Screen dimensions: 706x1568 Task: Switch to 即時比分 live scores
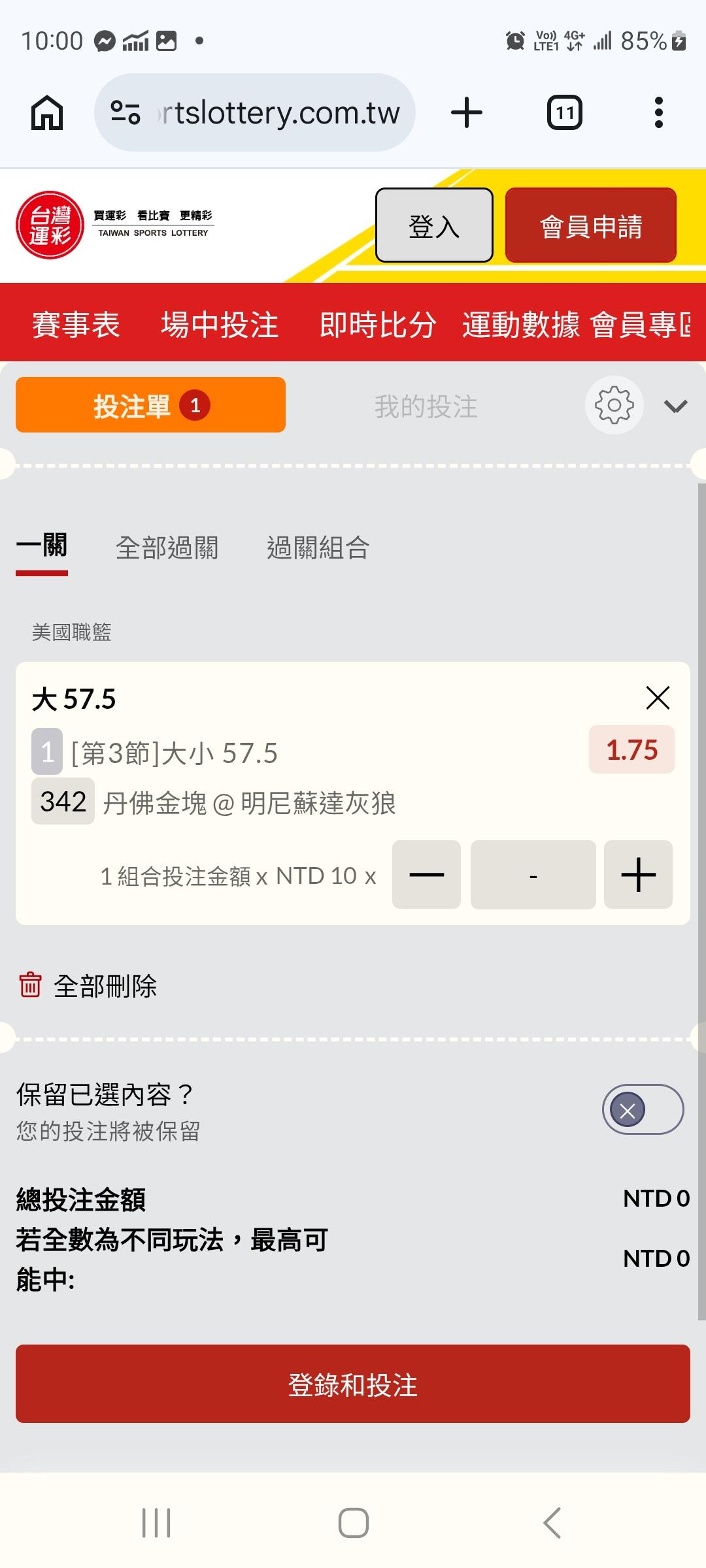point(378,325)
